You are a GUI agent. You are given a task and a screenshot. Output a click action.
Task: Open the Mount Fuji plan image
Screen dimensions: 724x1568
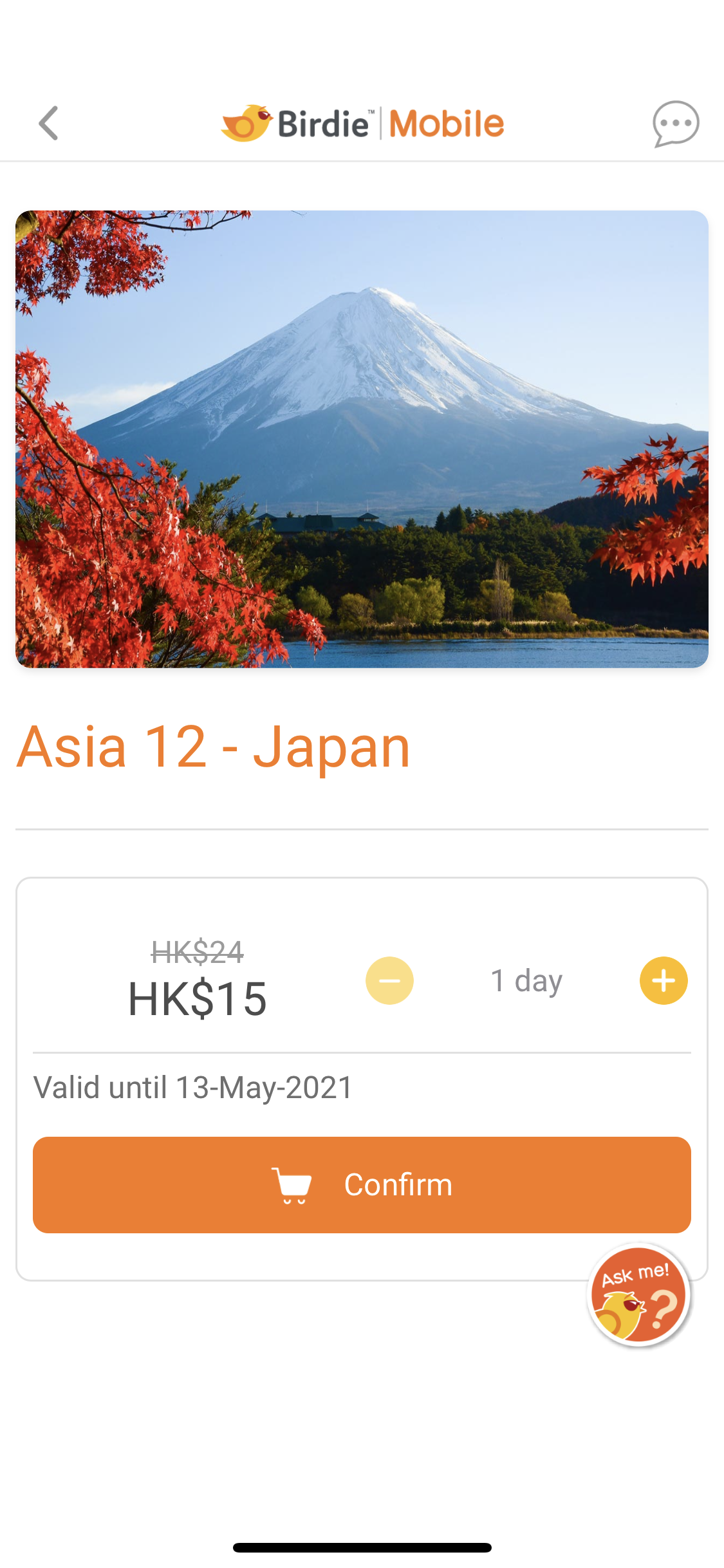(362, 439)
